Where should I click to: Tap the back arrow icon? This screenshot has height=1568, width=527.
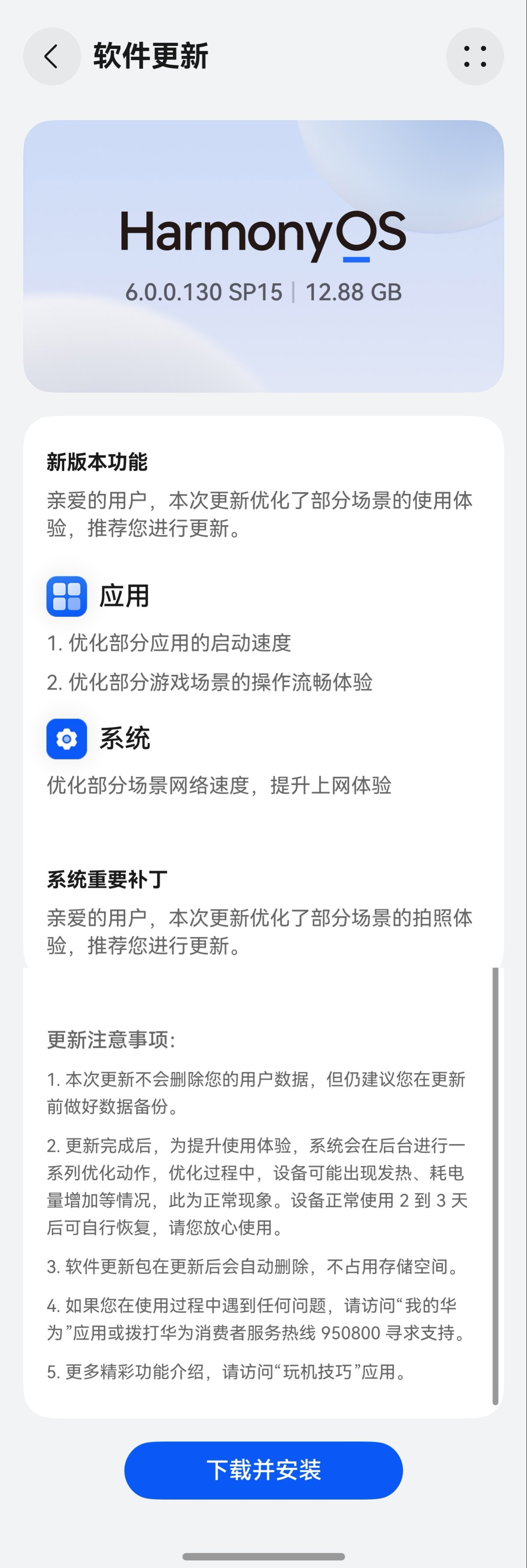[x=52, y=56]
